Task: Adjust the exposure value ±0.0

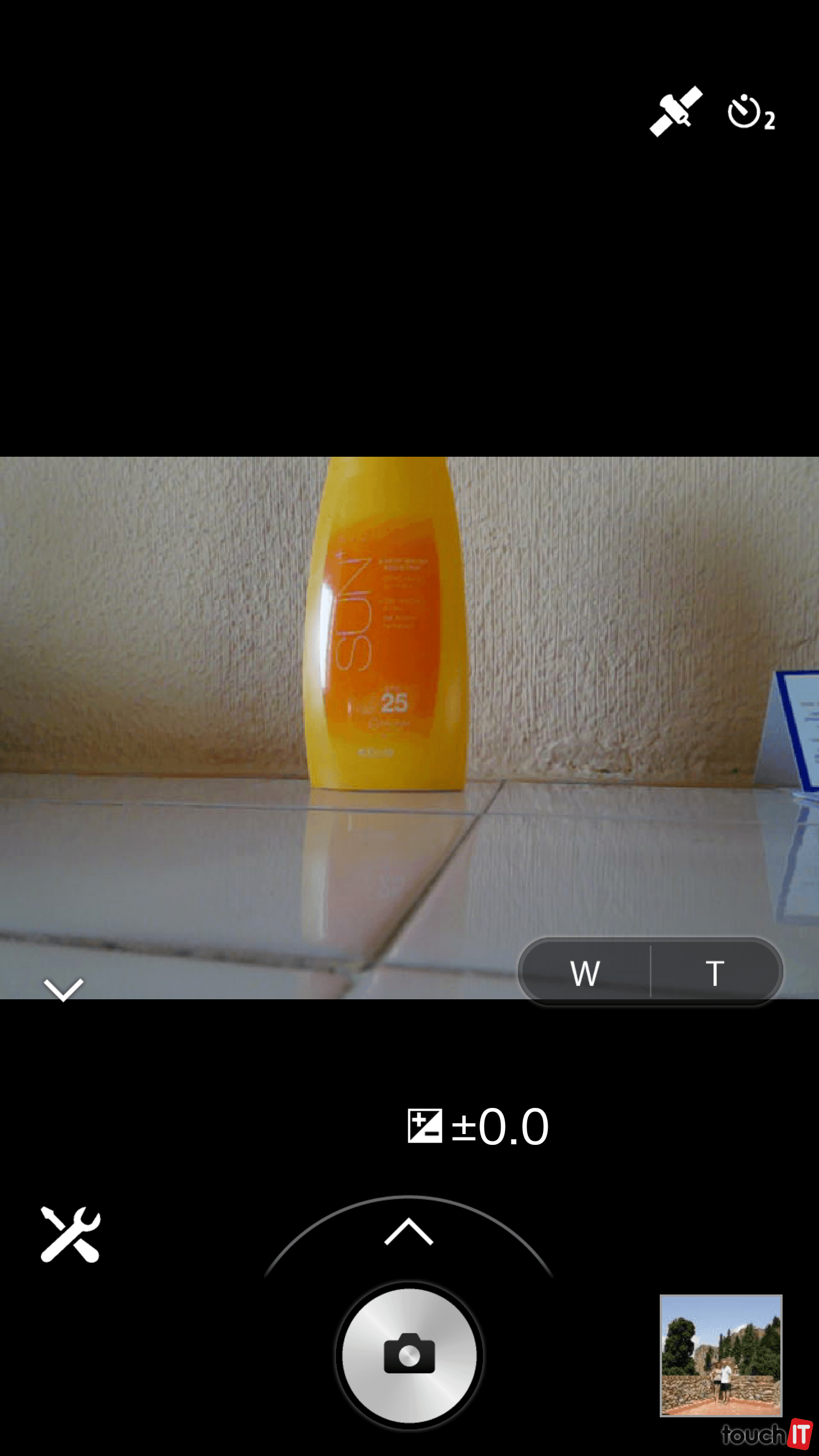Action: tap(479, 1127)
